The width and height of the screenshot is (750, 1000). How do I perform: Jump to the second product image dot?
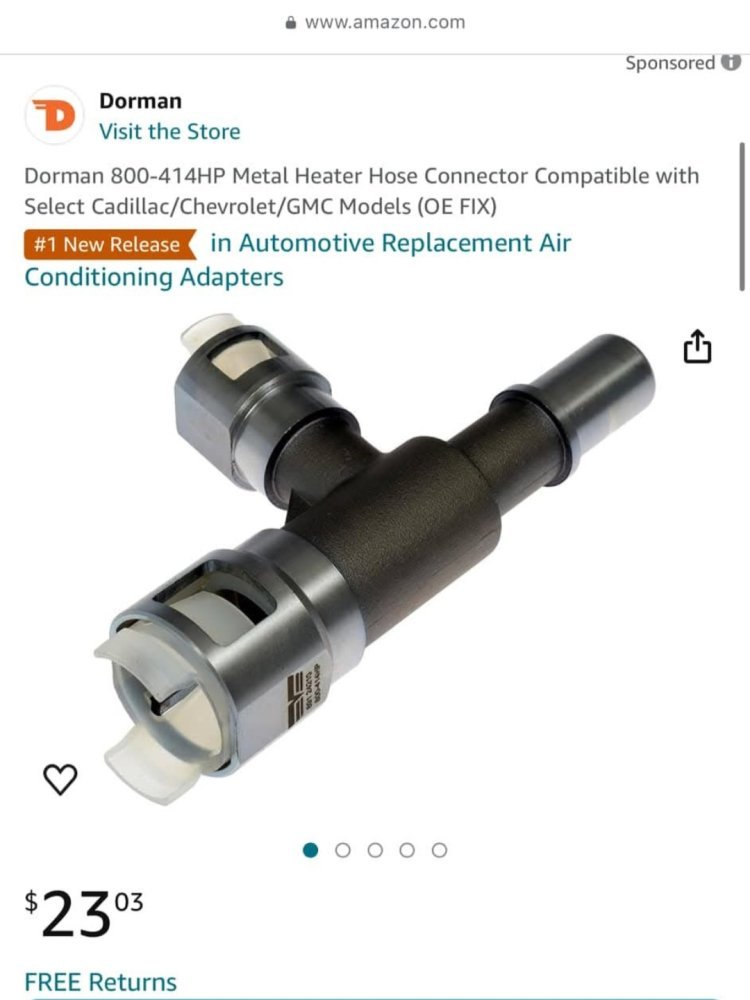(343, 850)
